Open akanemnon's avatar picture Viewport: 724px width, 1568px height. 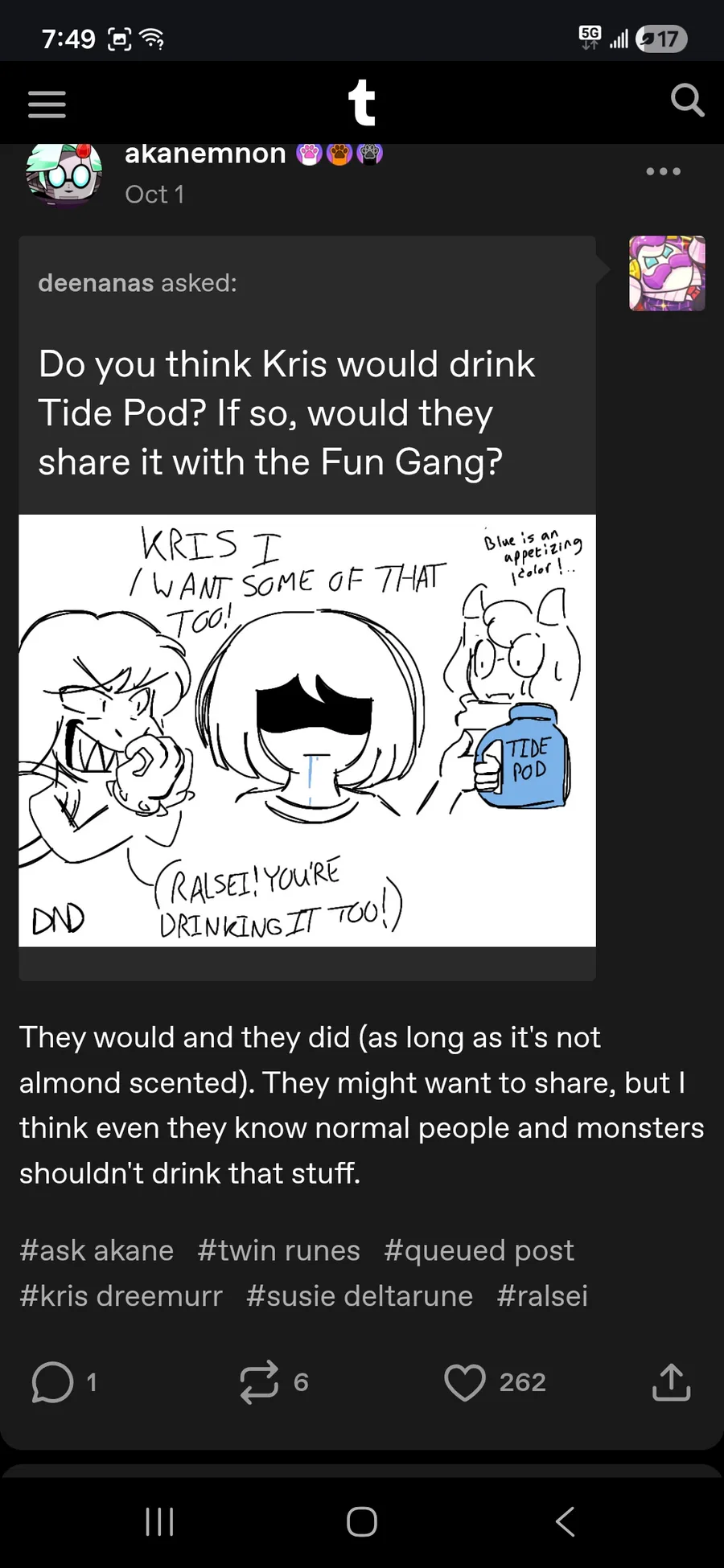click(x=64, y=173)
